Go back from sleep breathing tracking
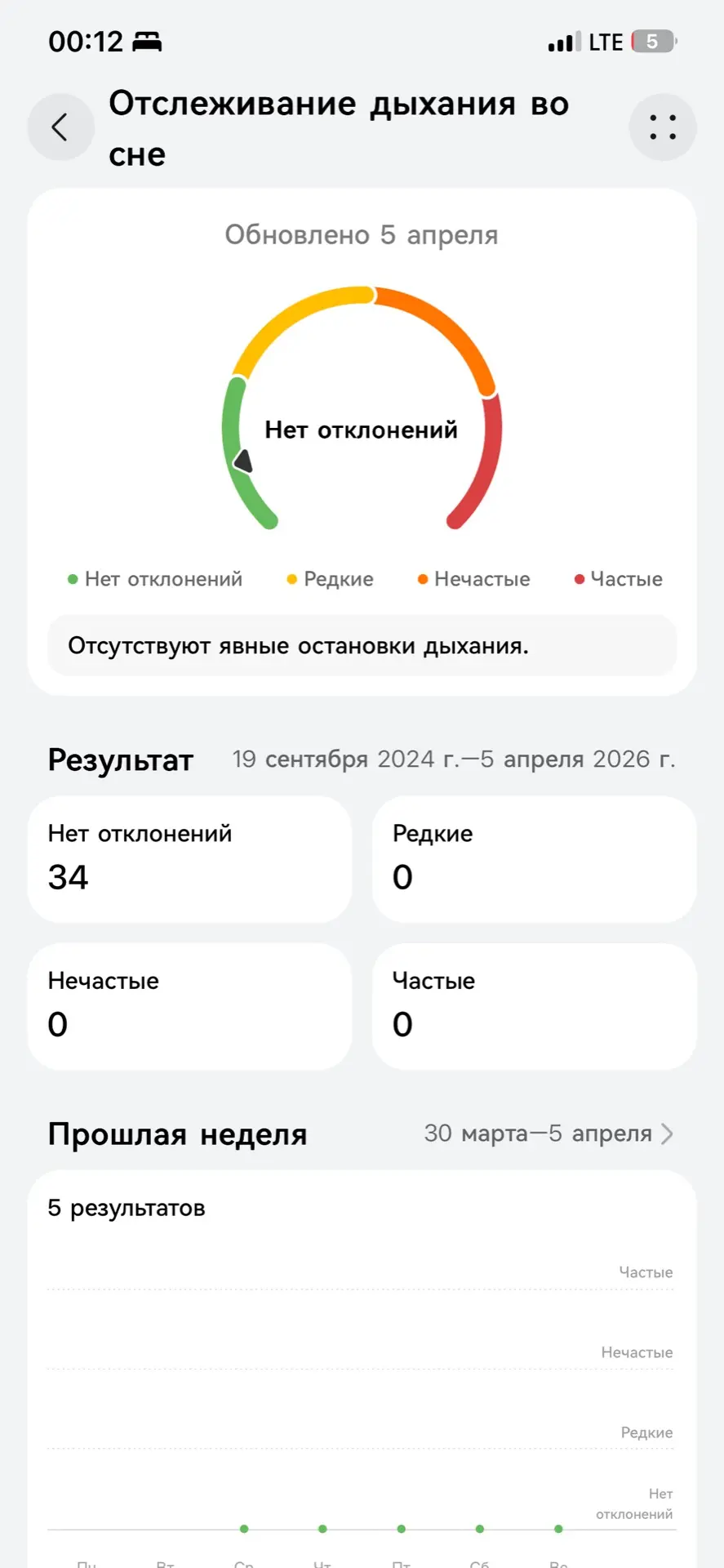This screenshot has width=724, height=1568. 60,127
